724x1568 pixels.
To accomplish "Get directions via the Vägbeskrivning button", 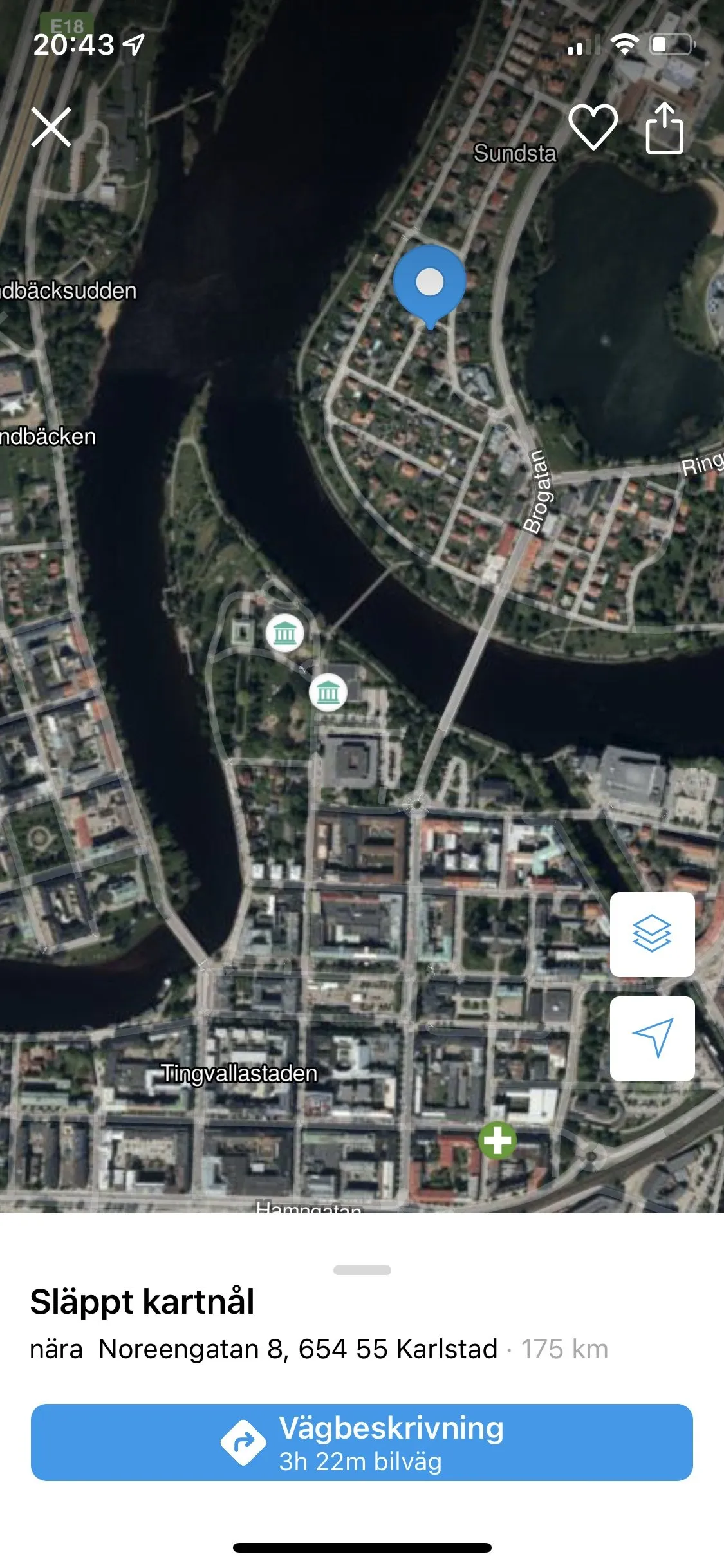I will point(362,1442).
